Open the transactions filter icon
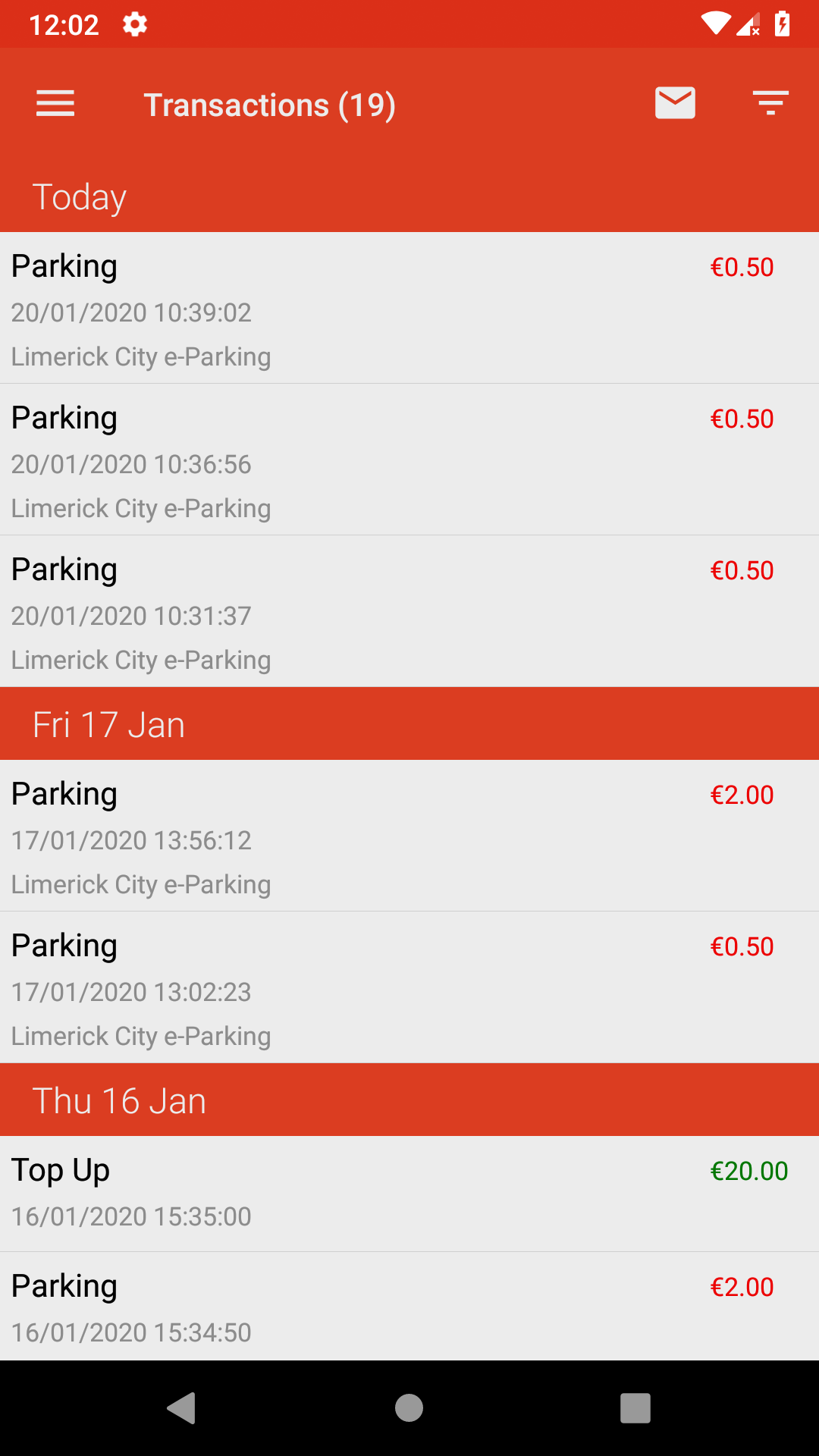The width and height of the screenshot is (819, 1456). point(770,103)
